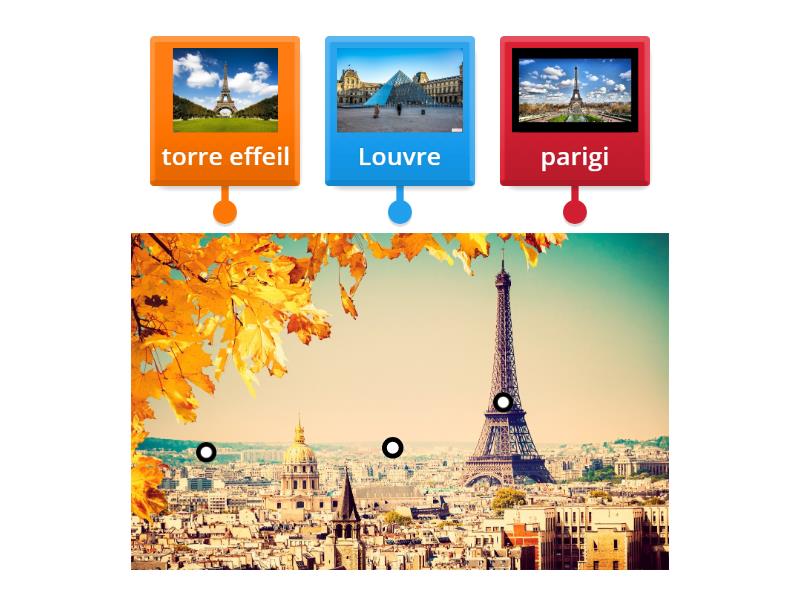Tap the drop marker in the city's center
The width and height of the screenshot is (800, 600).
click(393, 447)
